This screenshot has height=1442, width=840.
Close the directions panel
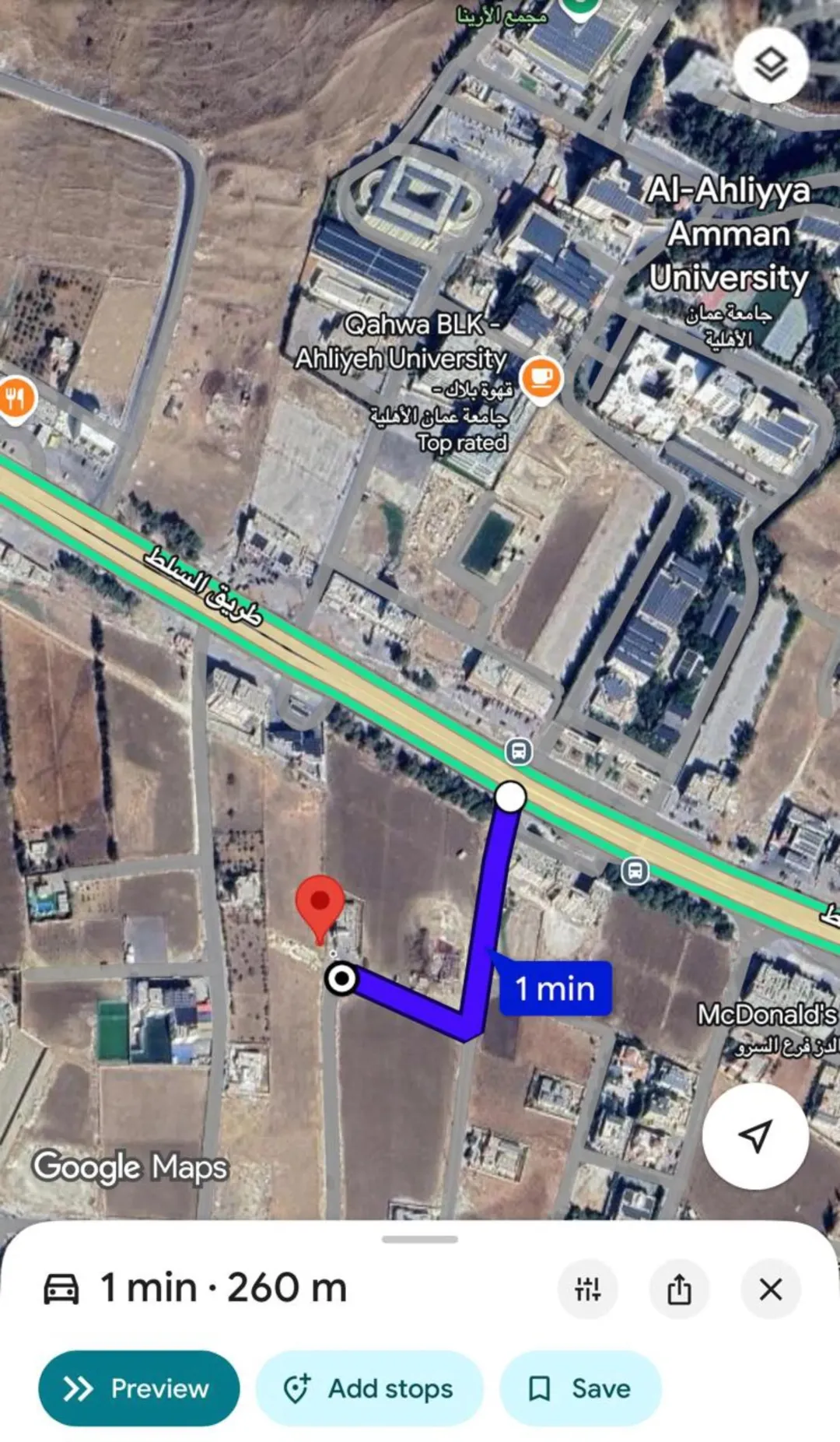(771, 1289)
